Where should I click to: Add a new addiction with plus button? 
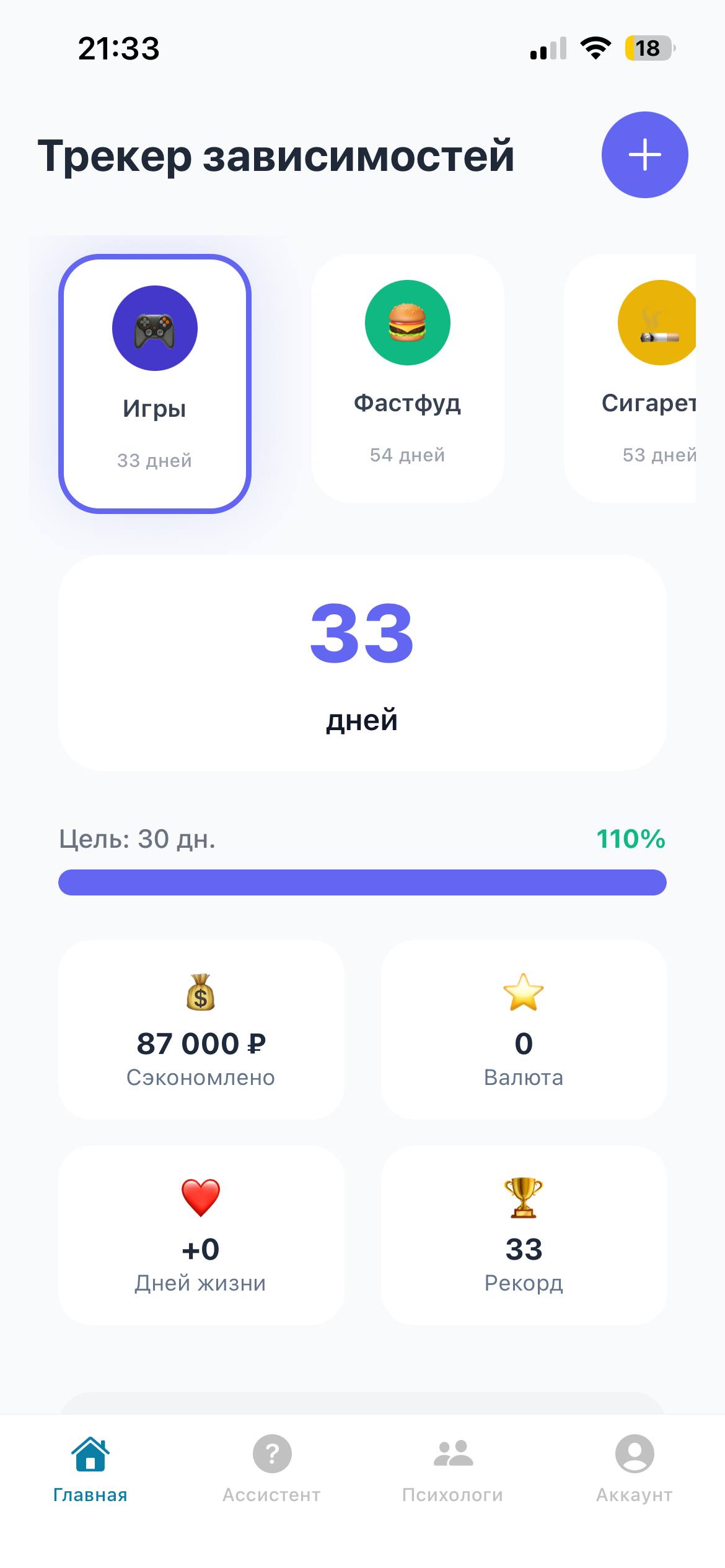[x=644, y=155]
